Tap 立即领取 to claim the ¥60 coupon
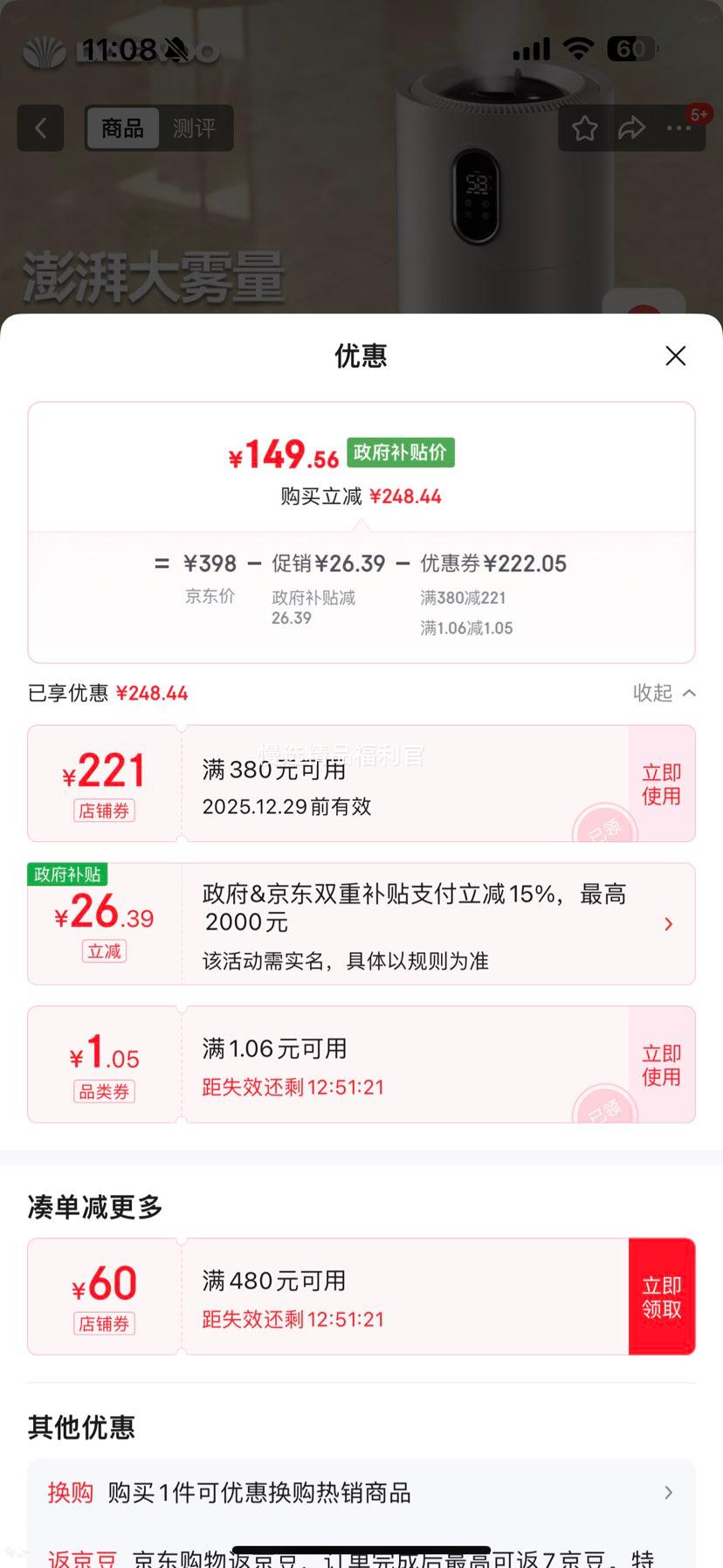 (x=661, y=1296)
